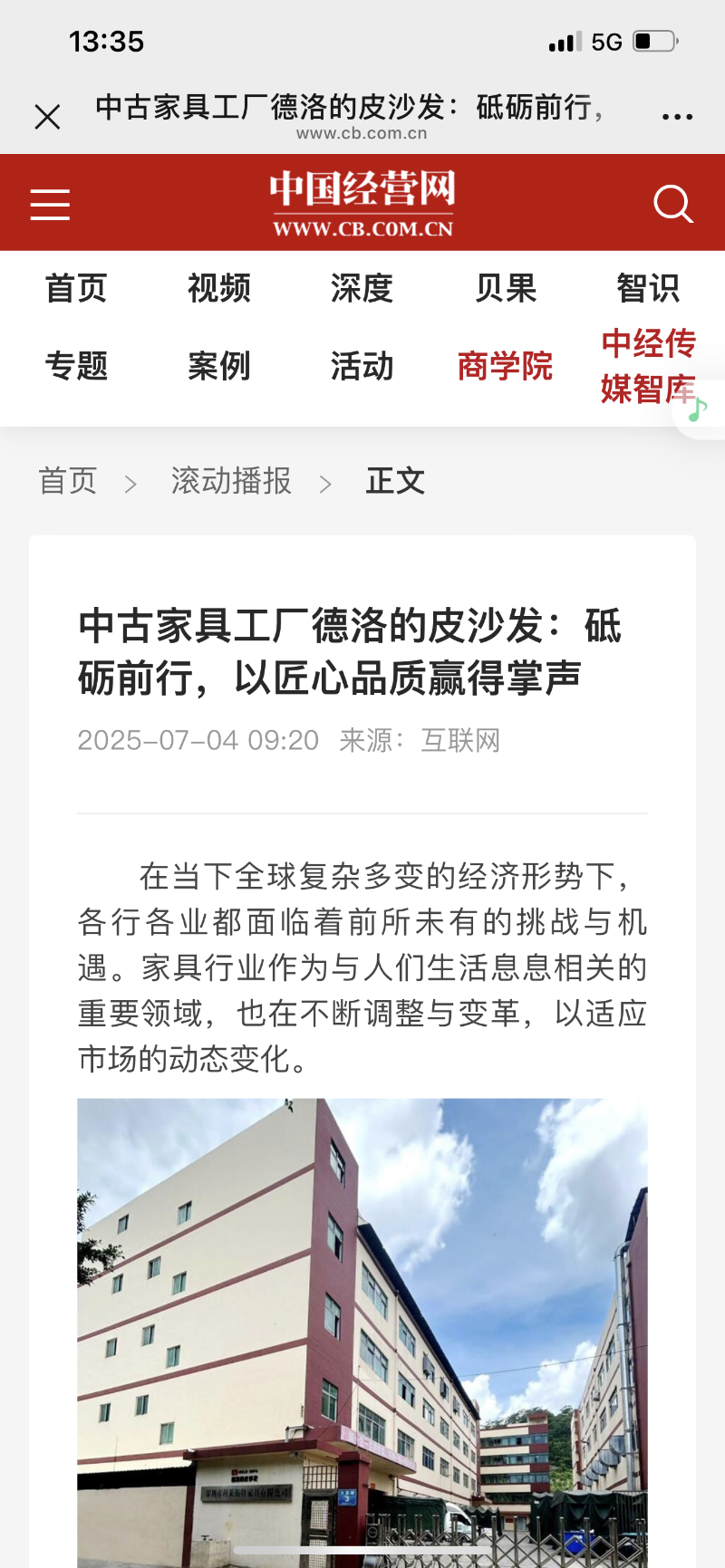725x1568 pixels.
Task: Tap the search magnifier icon
Action: 672,204
